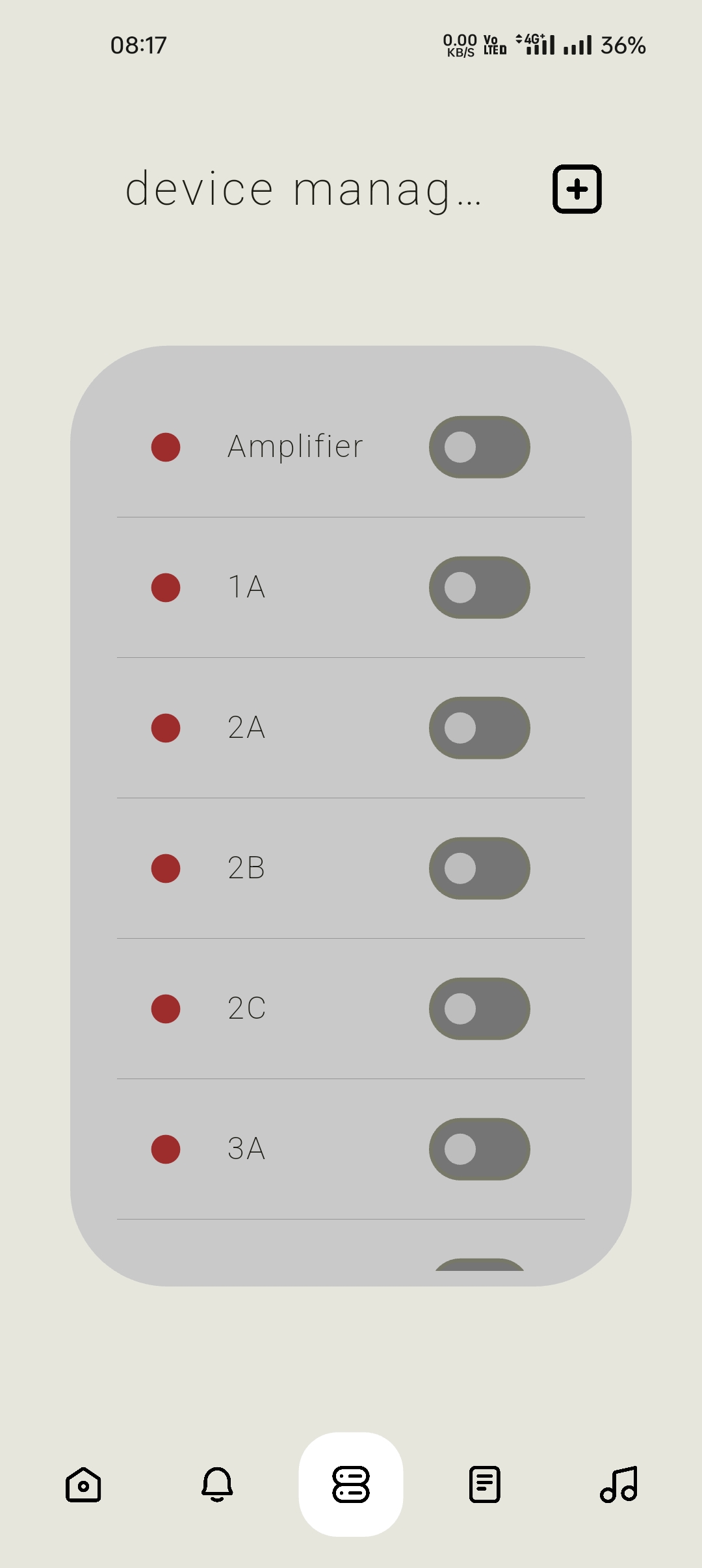Toggle the Amplifier switch on
The width and height of the screenshot is (702, 1568).
pyautogui.click(x=479, y=447)
